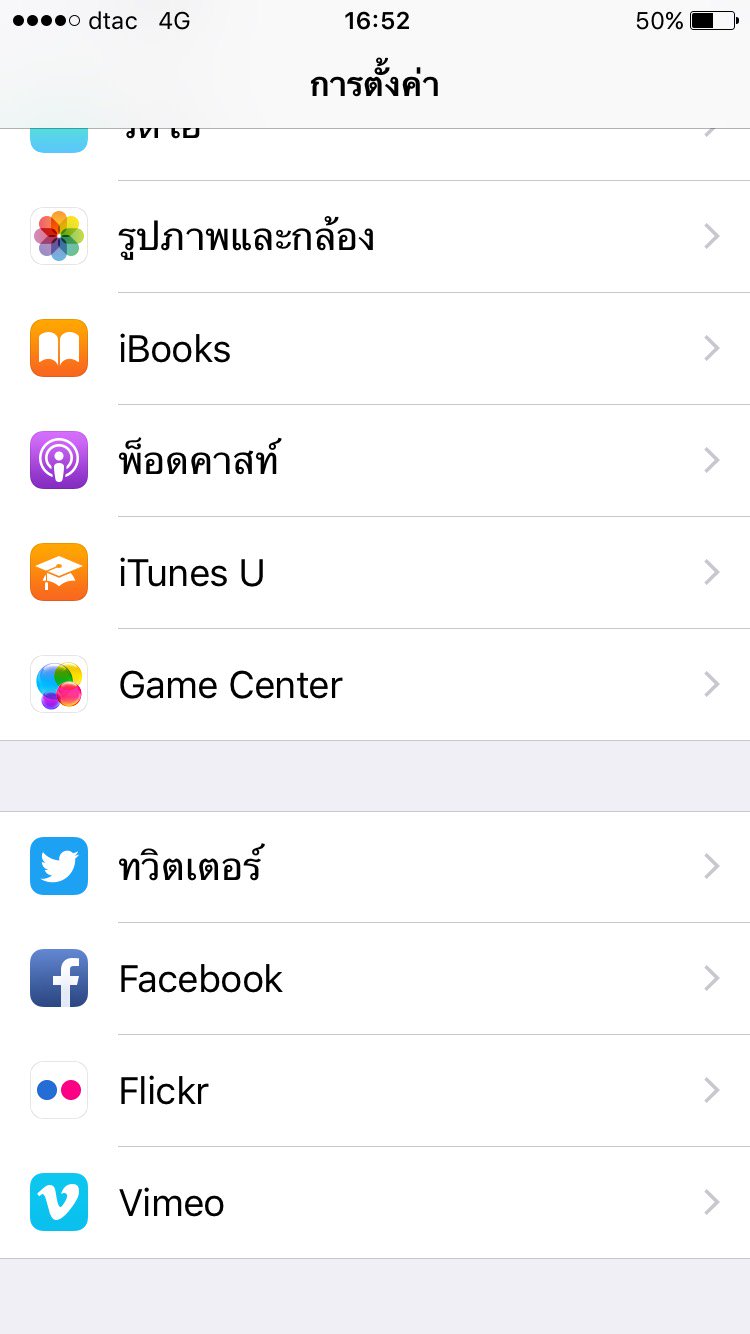The height and width of the screenshot is (1334, 750).
Task: Select iTunes U settings
Action: [375, 573]
